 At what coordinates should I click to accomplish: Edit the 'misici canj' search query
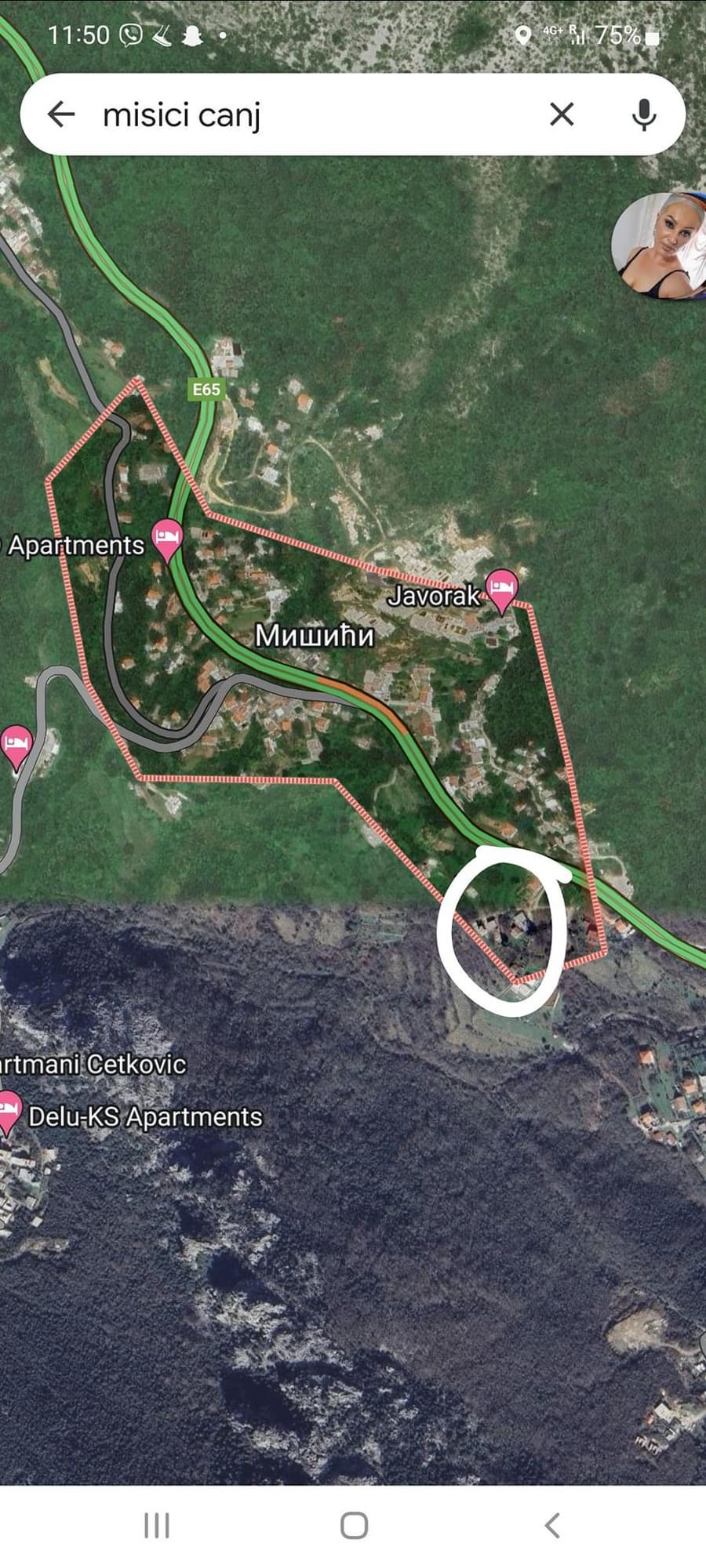click(x=182, y=115)
